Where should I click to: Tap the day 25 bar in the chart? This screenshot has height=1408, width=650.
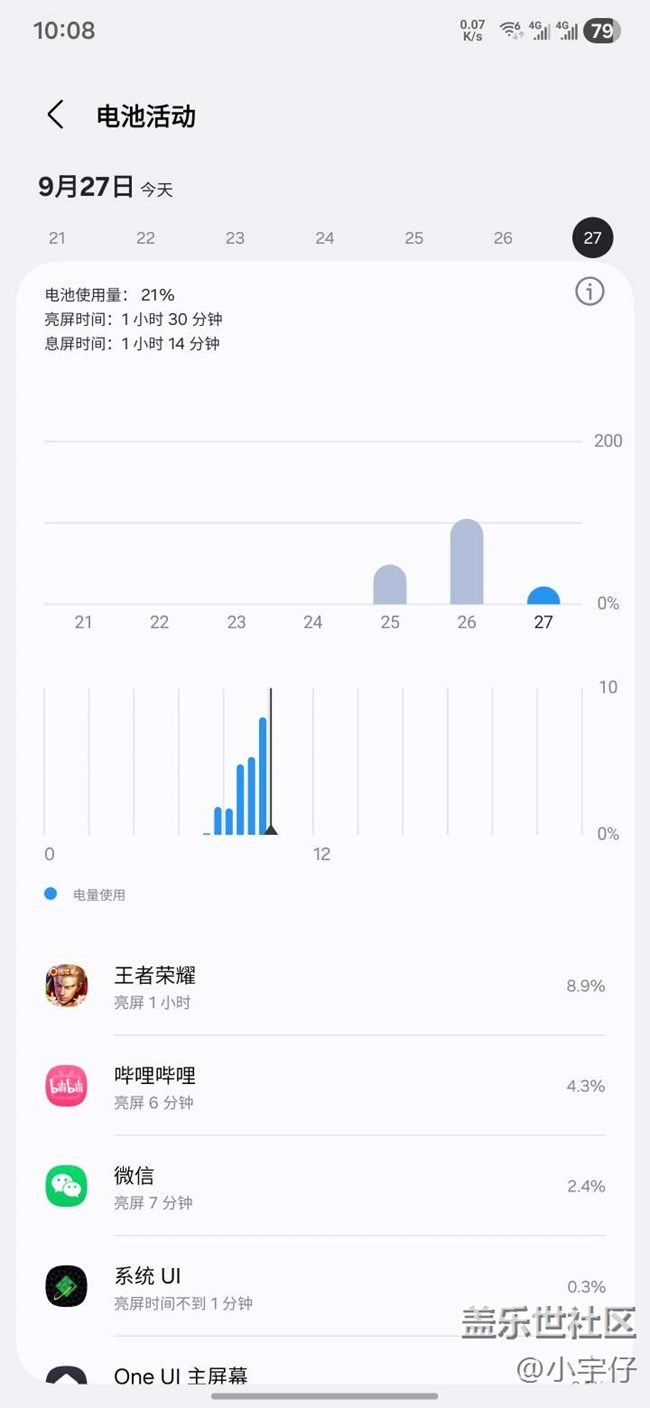(390, 585)
